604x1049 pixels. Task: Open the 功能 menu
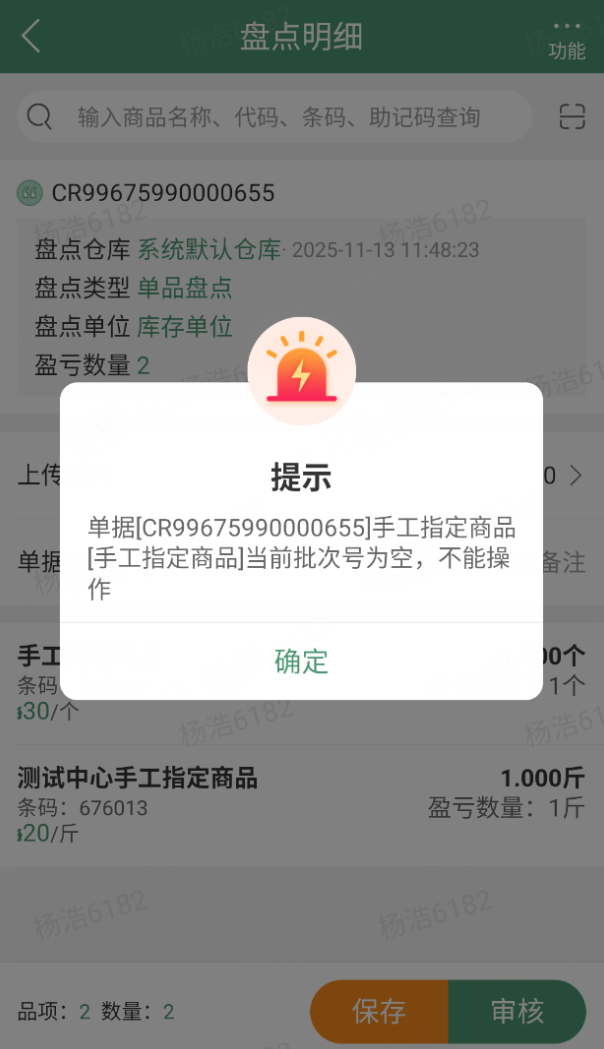point(566,40)
